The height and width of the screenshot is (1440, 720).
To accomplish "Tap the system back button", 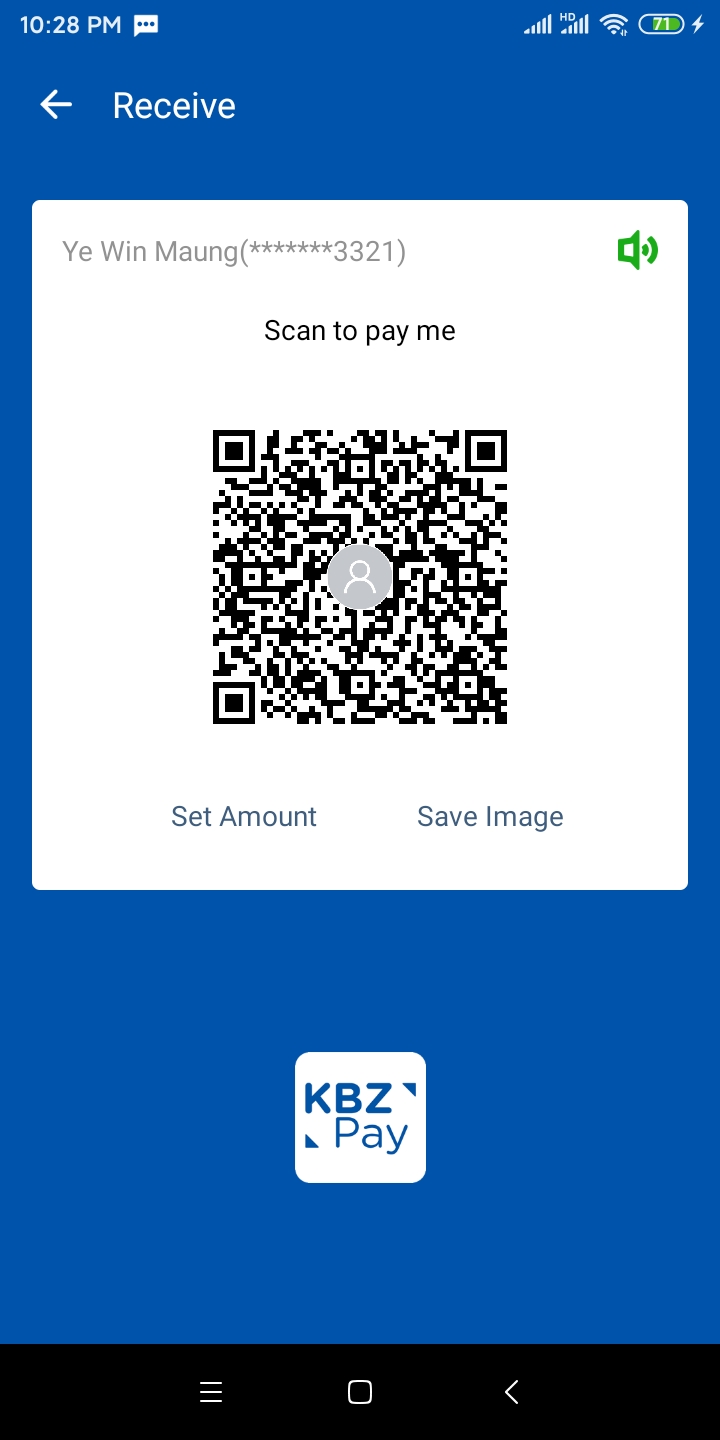I will point(511,1392).
